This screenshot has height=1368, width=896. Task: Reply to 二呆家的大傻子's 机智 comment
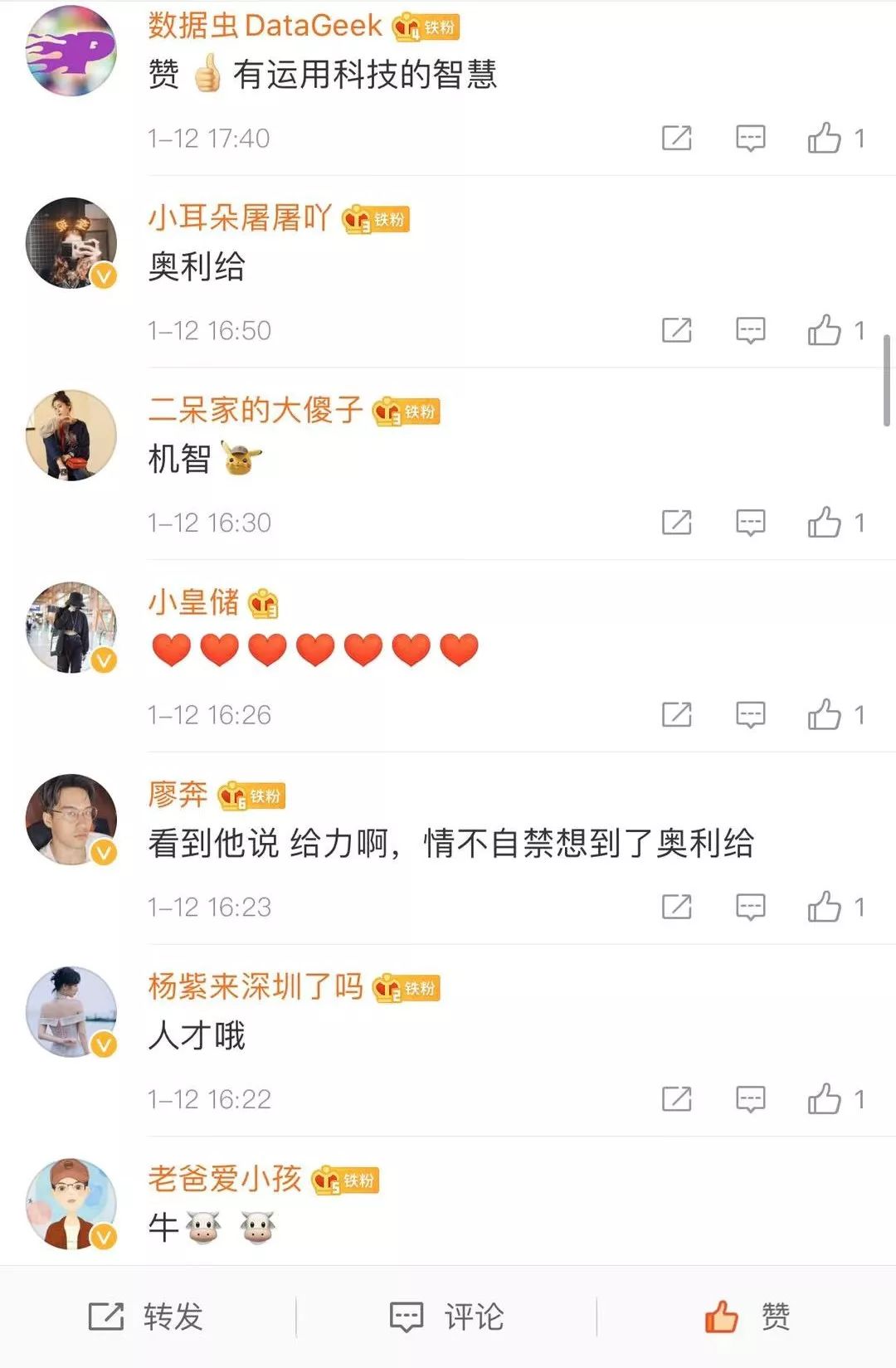pos(750,523)
